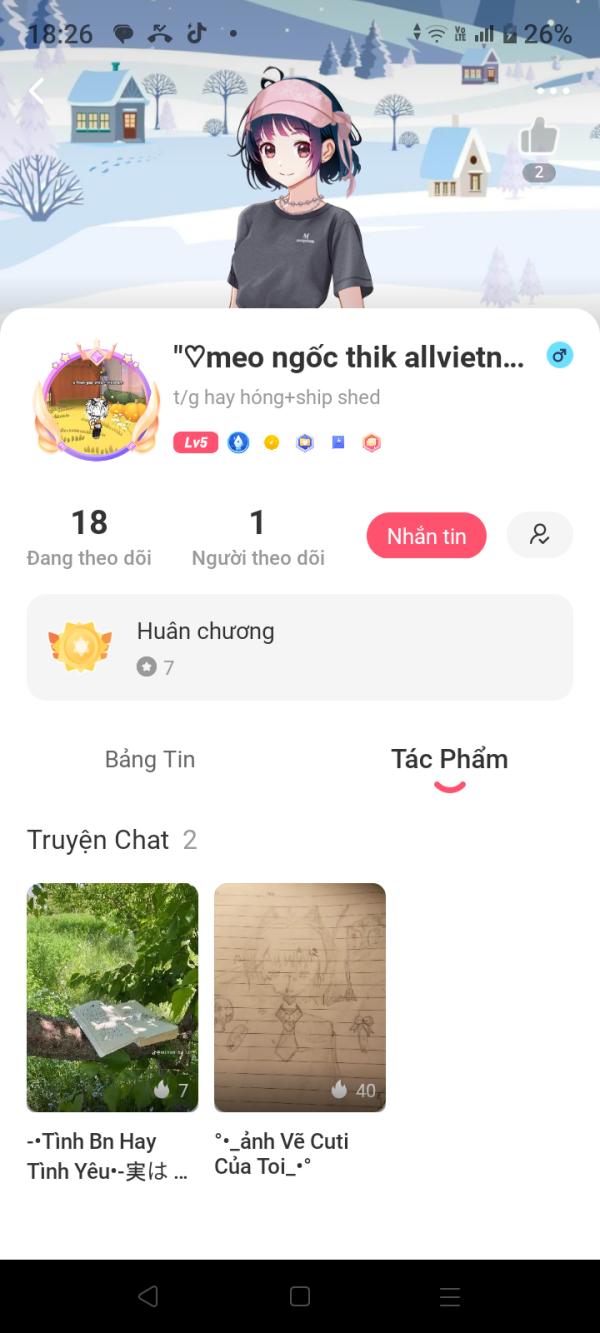The height and width of the screenshot is (1333, 600).
Task: Open recent apps from navigation bar
Action: (450, 1296)
